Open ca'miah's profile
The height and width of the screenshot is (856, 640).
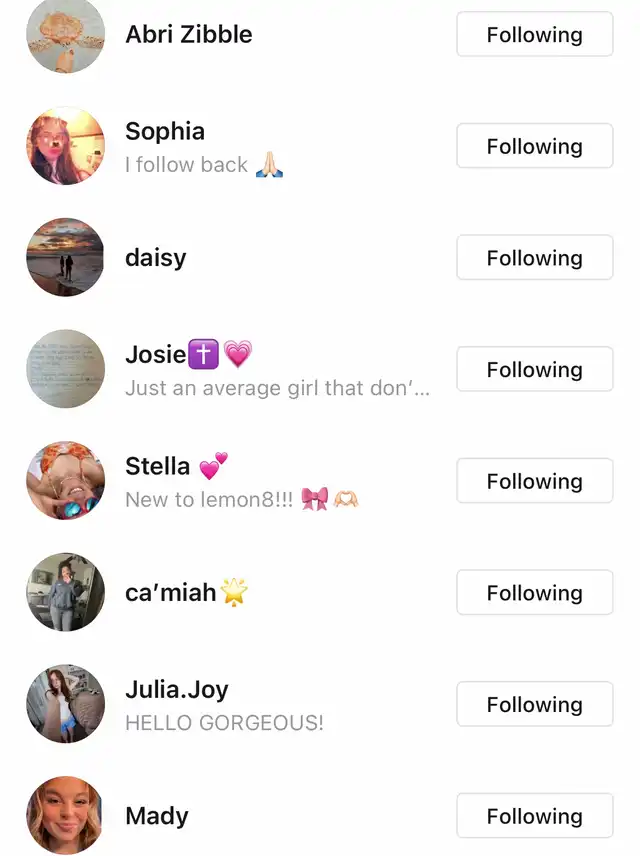[x=171, y=593]
